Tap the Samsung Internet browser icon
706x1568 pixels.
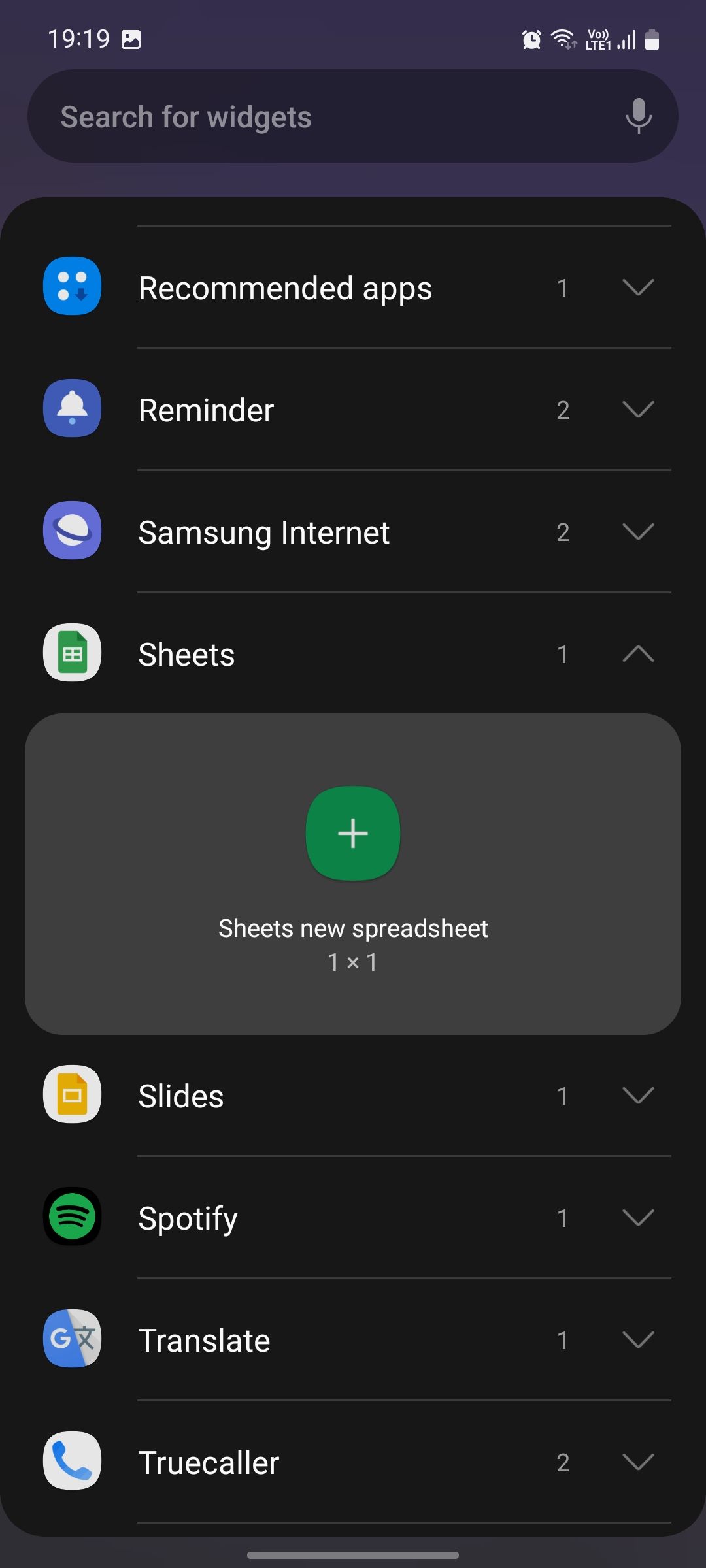pyautogui.click(x=72, y=531)
